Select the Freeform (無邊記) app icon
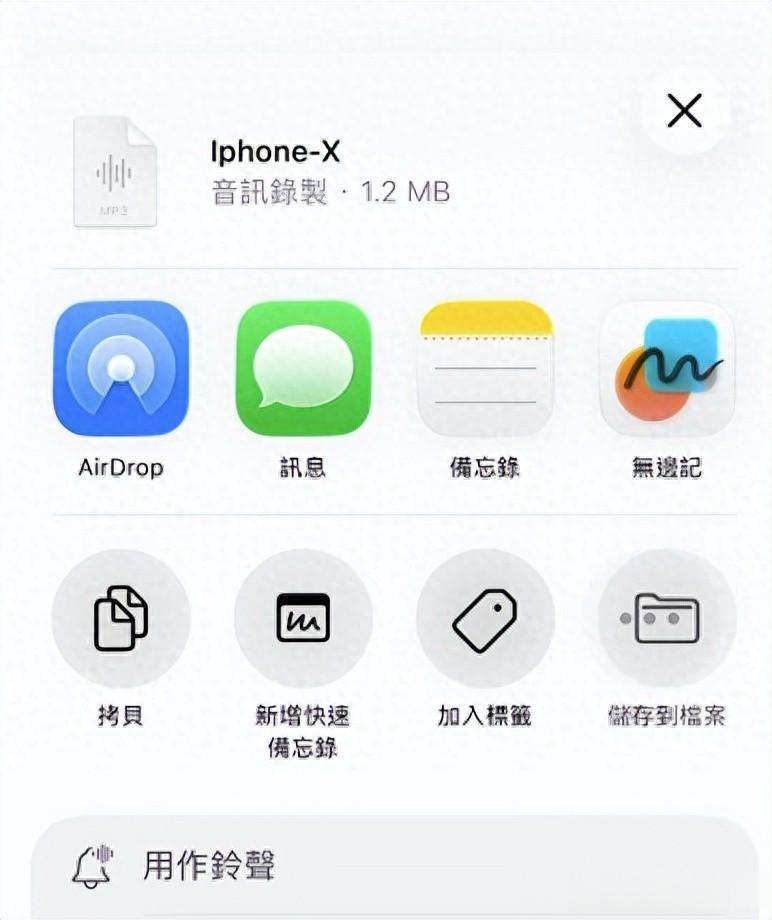772x920 pixels. [x=664, y=367]
